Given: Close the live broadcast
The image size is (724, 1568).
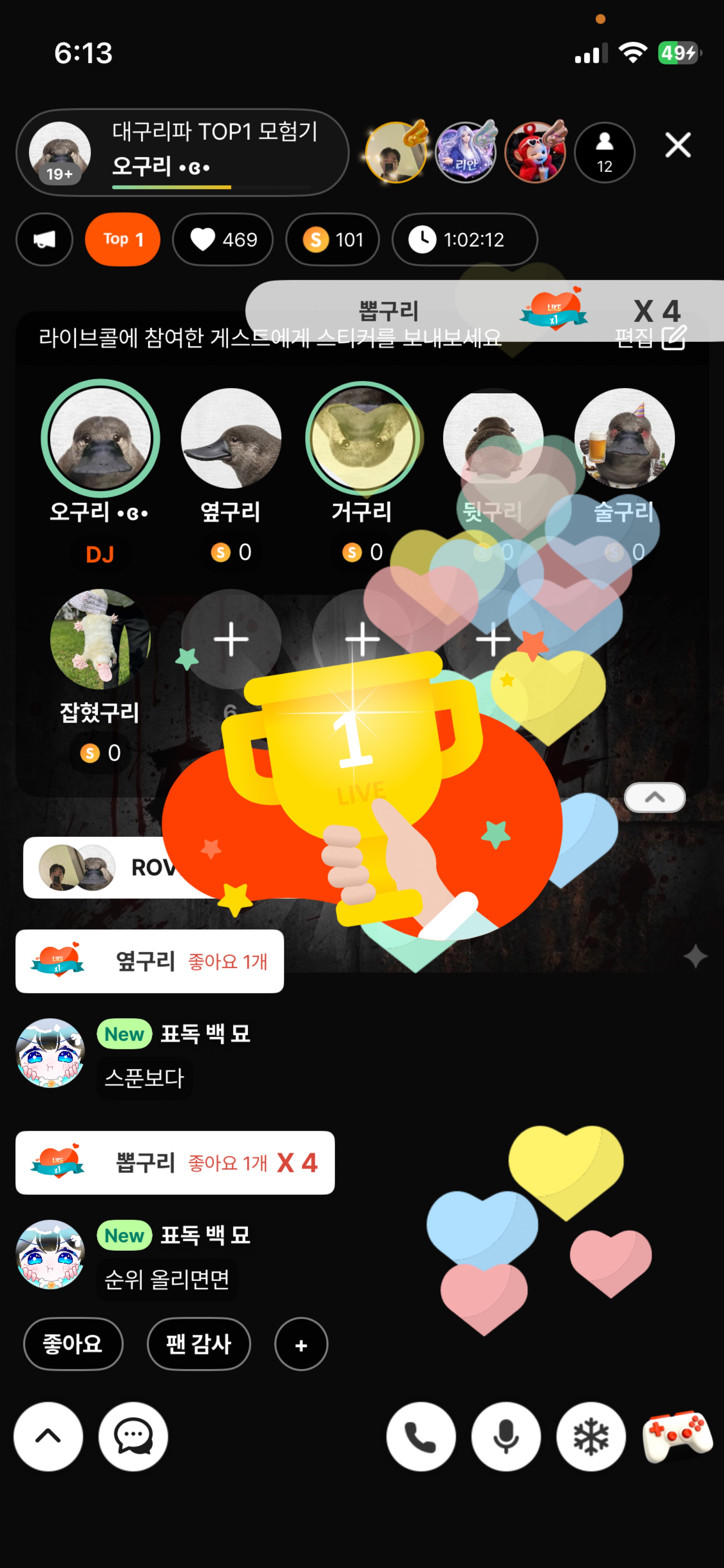Looking at the screenshot, I should coord(677,145).
